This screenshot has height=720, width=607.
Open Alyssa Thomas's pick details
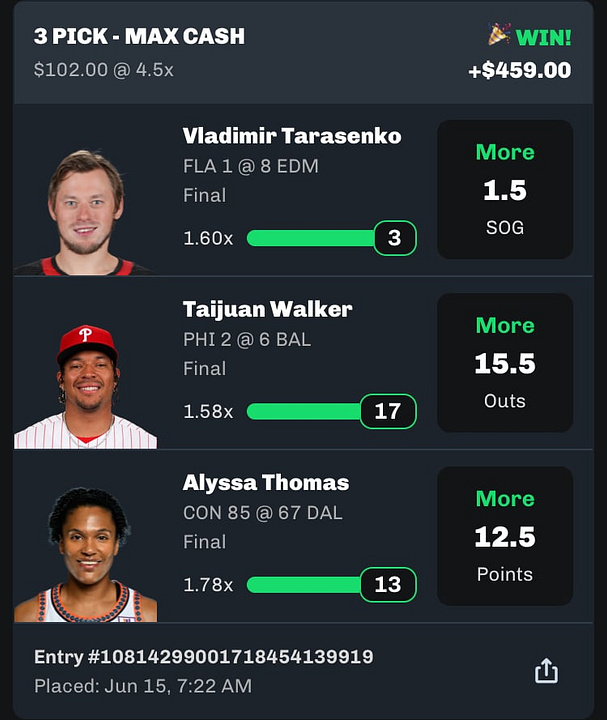point(265,483)
